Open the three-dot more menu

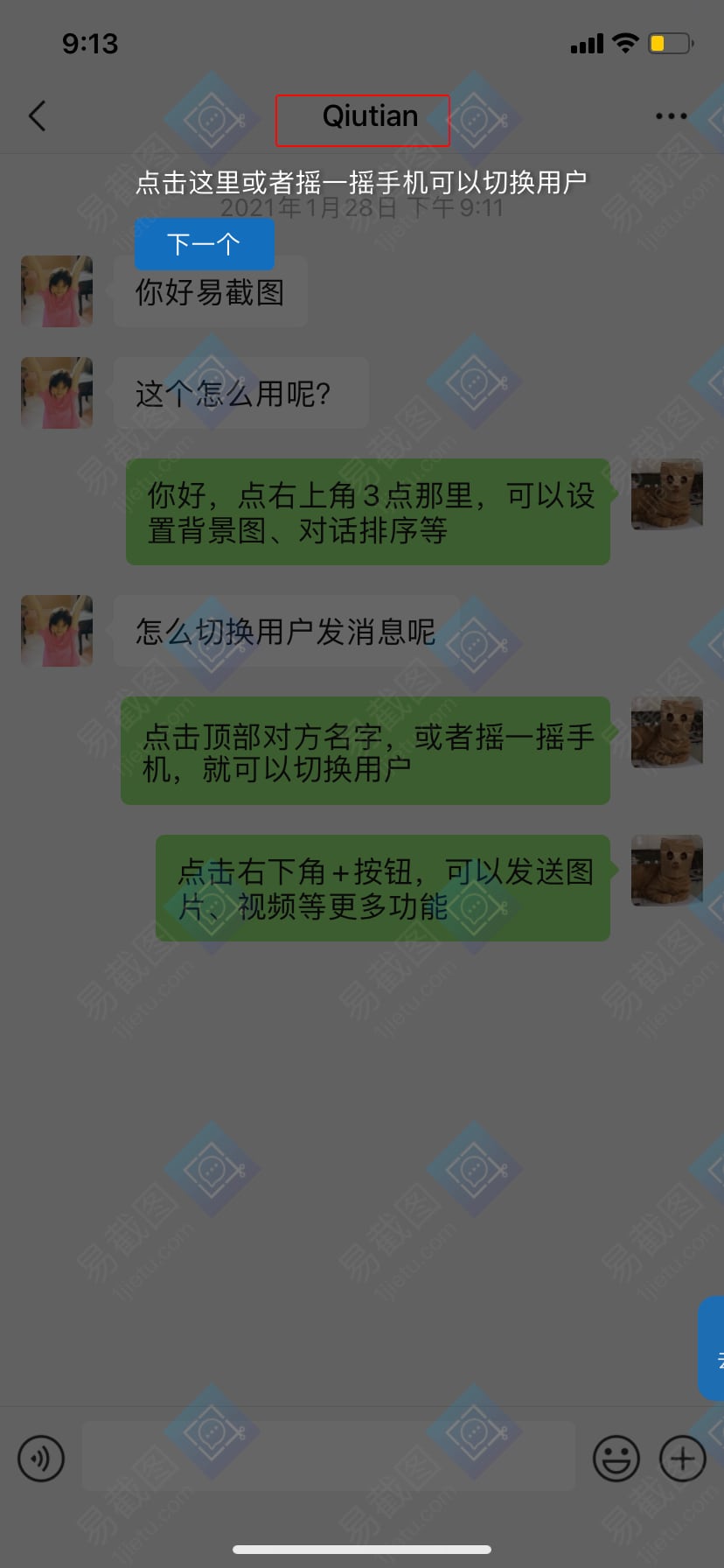[x=671, y=116]
